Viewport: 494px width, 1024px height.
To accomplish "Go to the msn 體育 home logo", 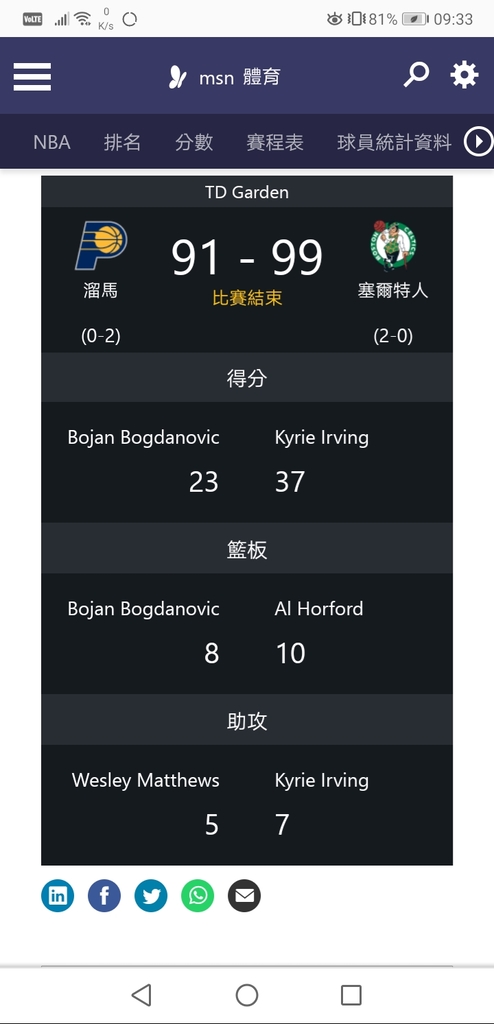I will [x=224, y=77].
